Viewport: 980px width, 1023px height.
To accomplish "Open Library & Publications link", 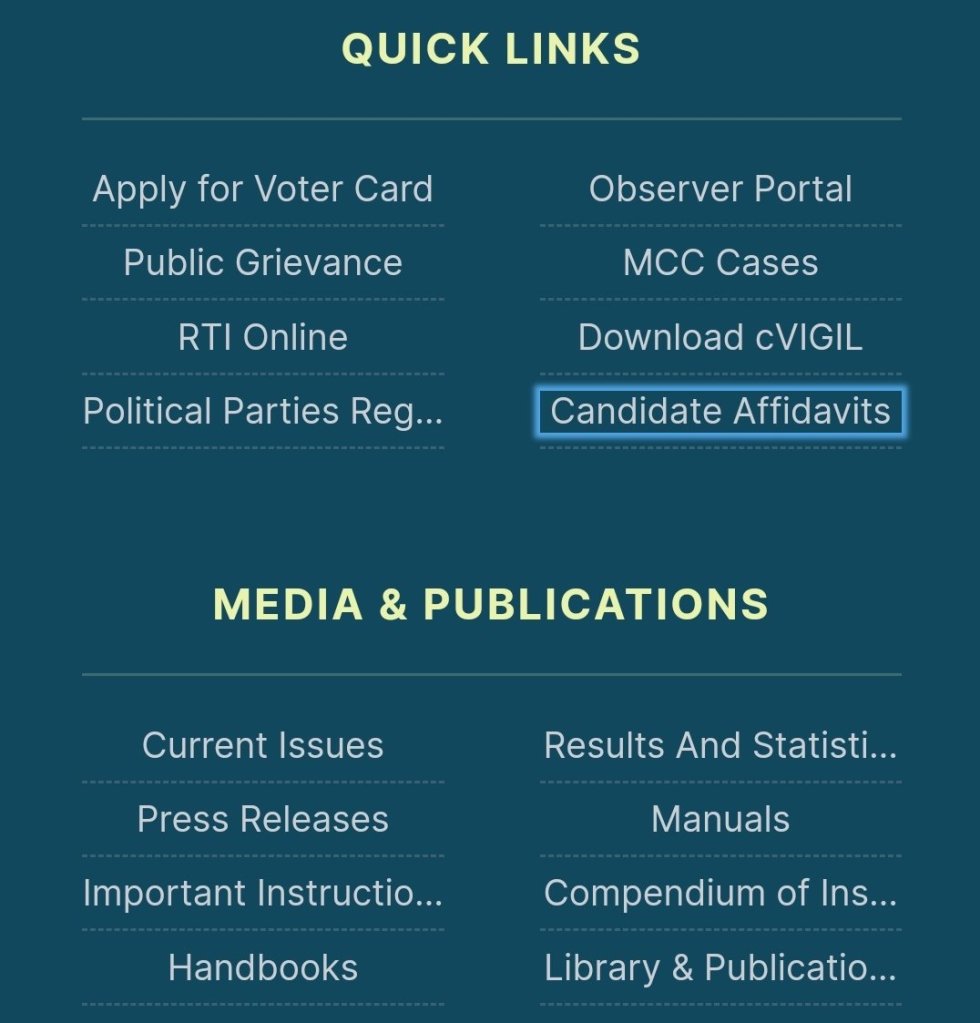I will point(720,967).
